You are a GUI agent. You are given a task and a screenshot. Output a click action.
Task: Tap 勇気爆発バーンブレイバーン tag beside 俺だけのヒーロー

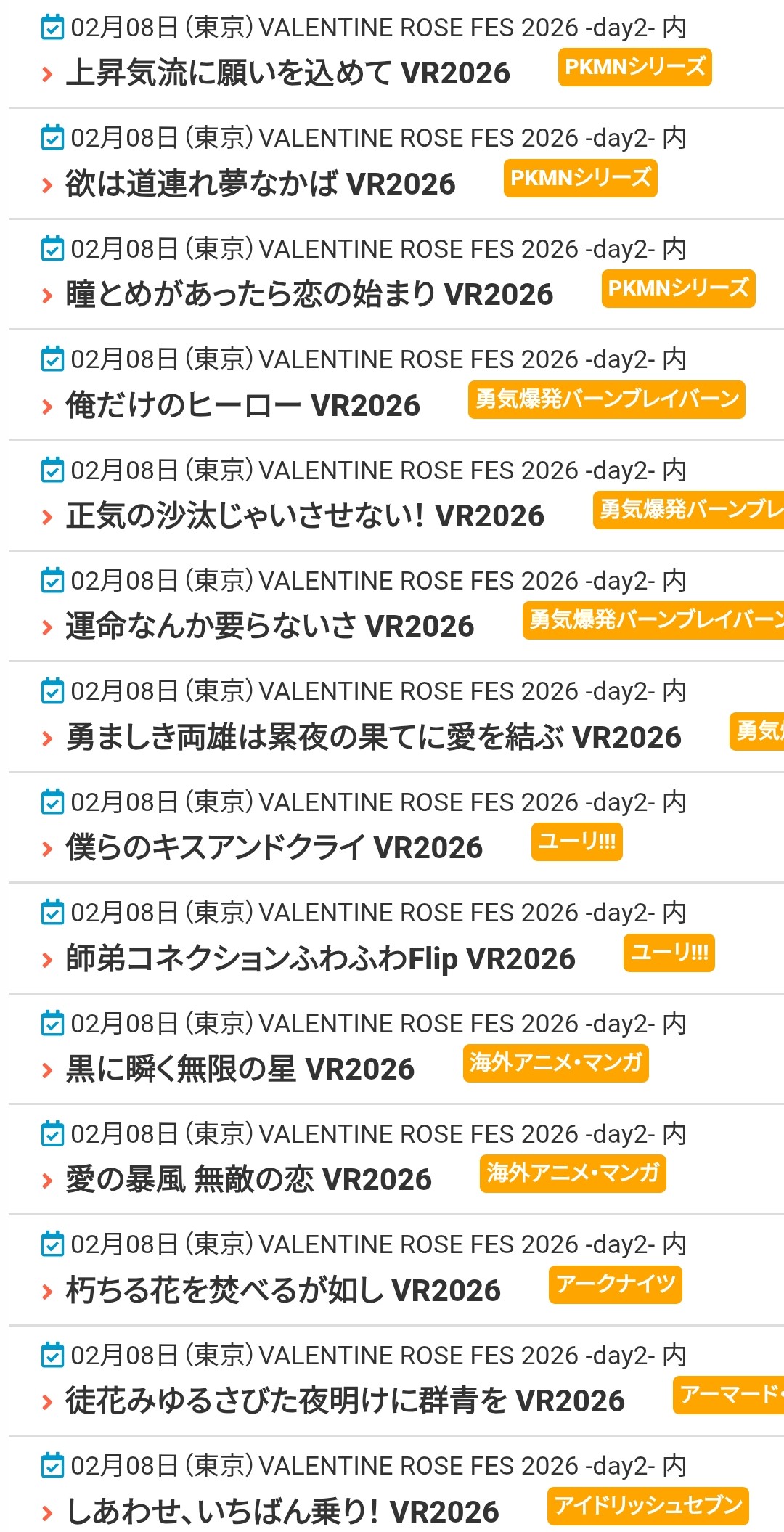click(x=606, y=399)
